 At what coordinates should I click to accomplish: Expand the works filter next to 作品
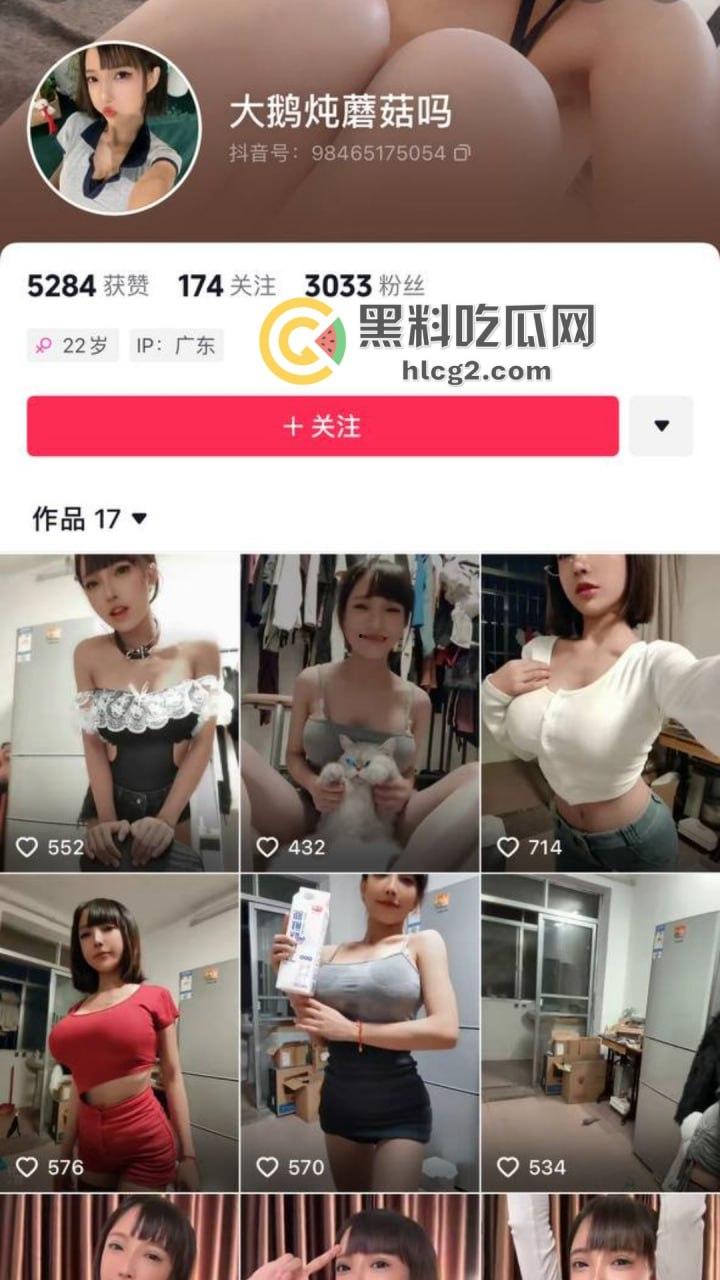pyautogui.click(x=140, y=517)
